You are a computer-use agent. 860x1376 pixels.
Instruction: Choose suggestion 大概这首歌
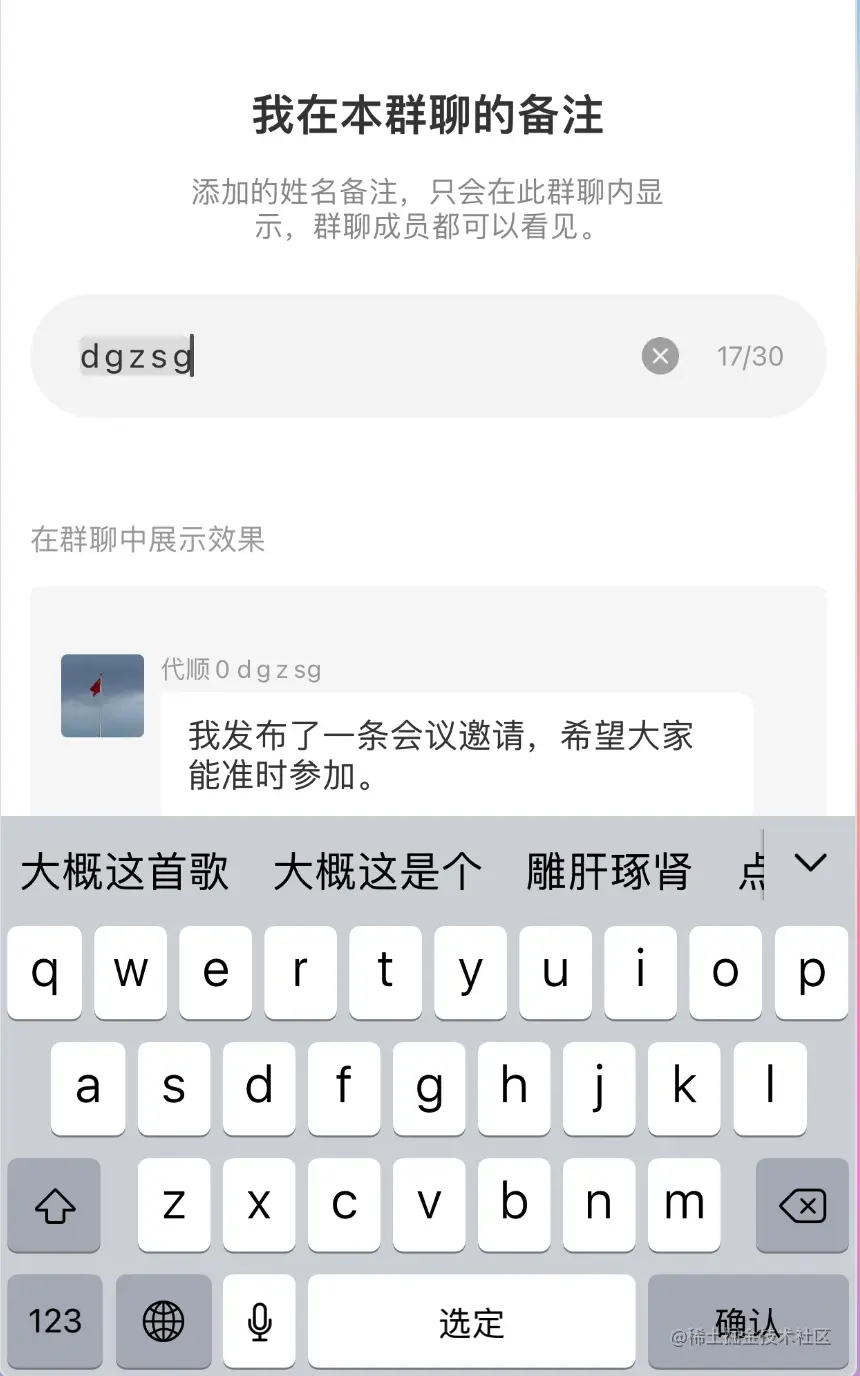(124, 872)
